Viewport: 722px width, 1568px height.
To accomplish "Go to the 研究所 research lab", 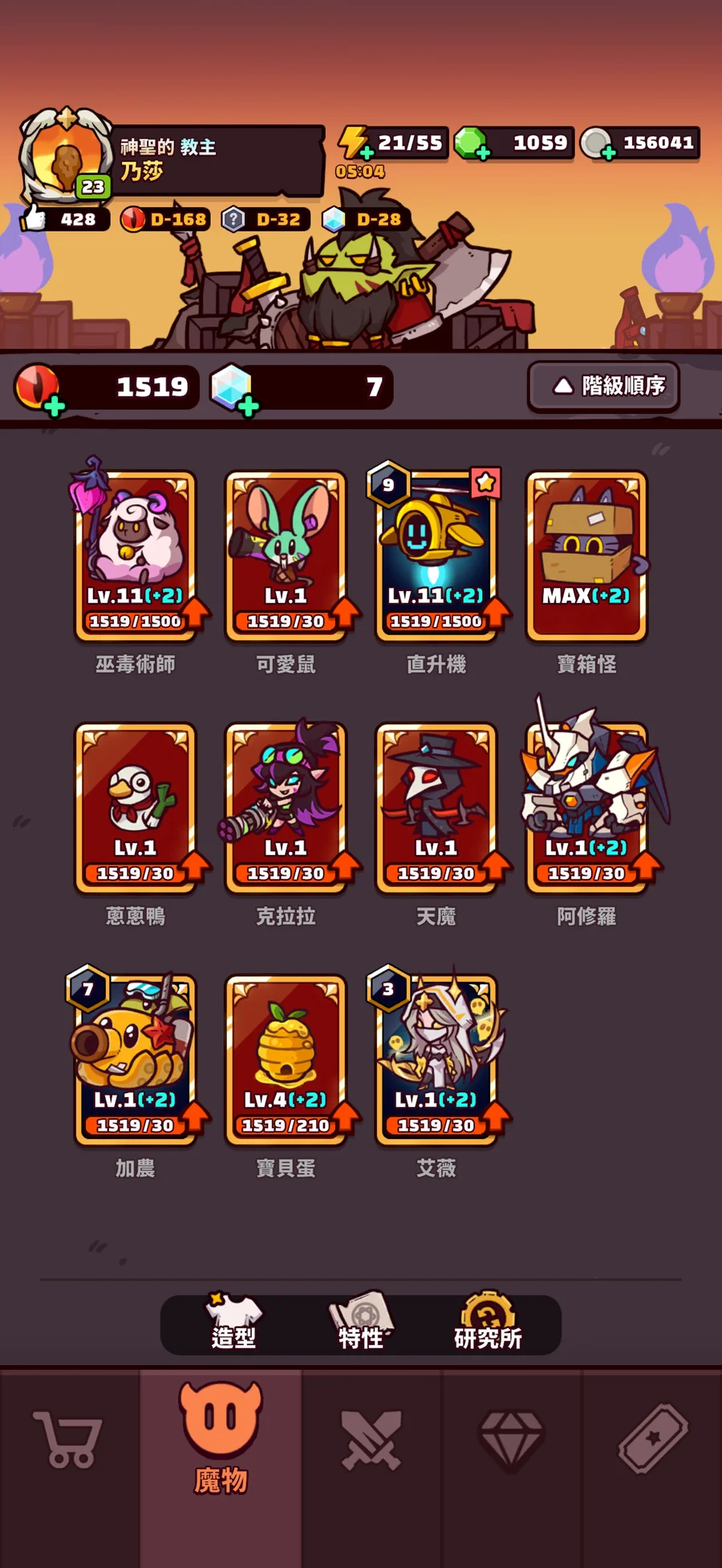I will coord(488,1325).
